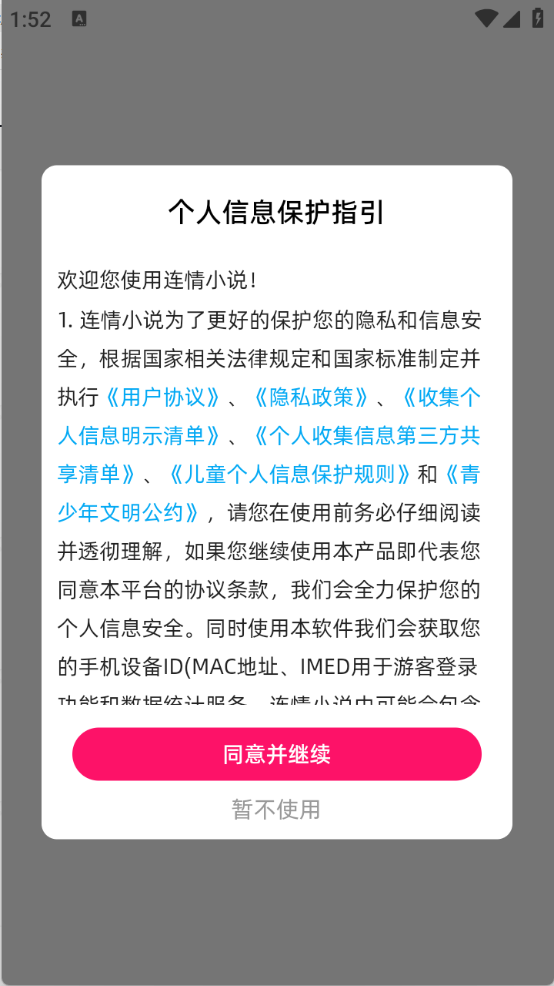
Task: Open the 《用户协议》 link
Action: click(x=163, y=397)
